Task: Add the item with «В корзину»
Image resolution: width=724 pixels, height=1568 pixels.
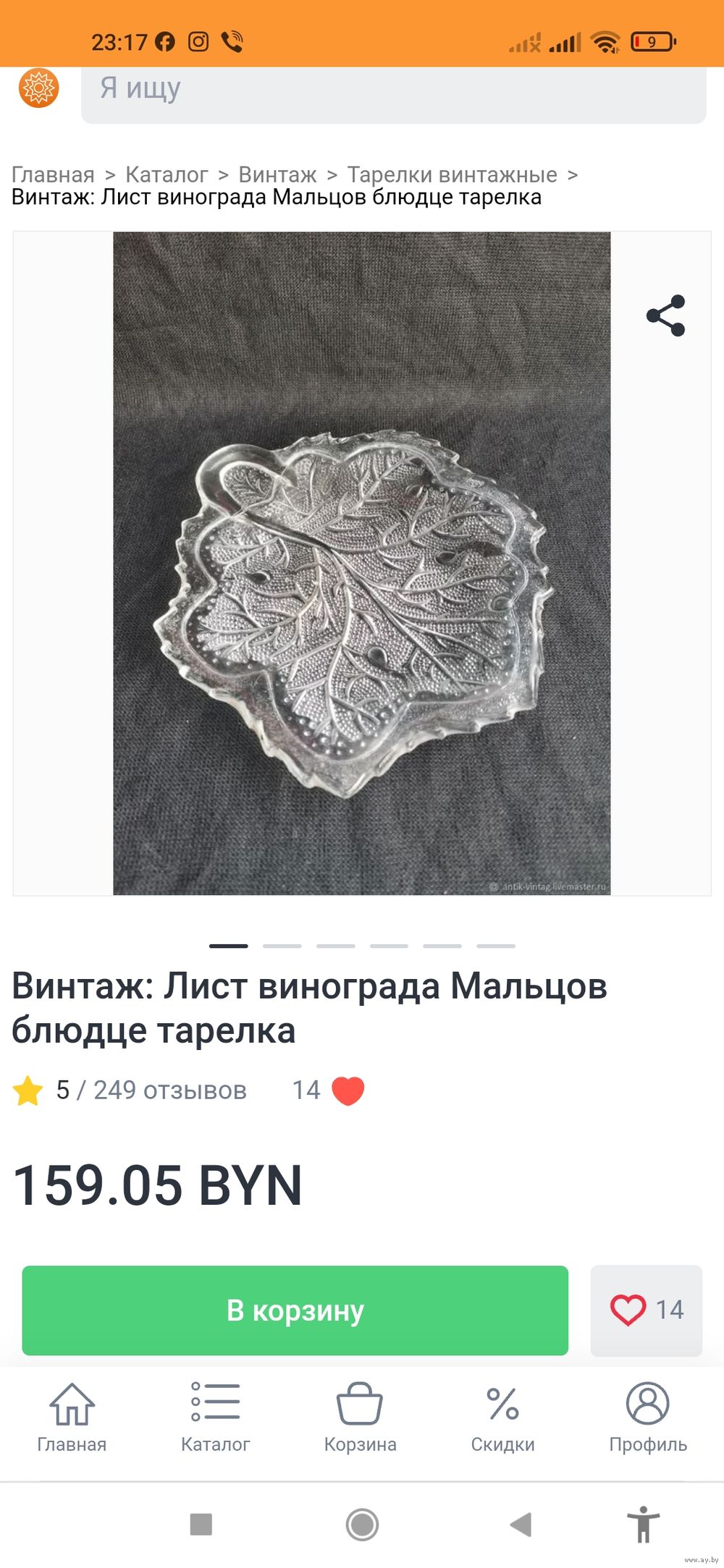Action: [295, 1310]
